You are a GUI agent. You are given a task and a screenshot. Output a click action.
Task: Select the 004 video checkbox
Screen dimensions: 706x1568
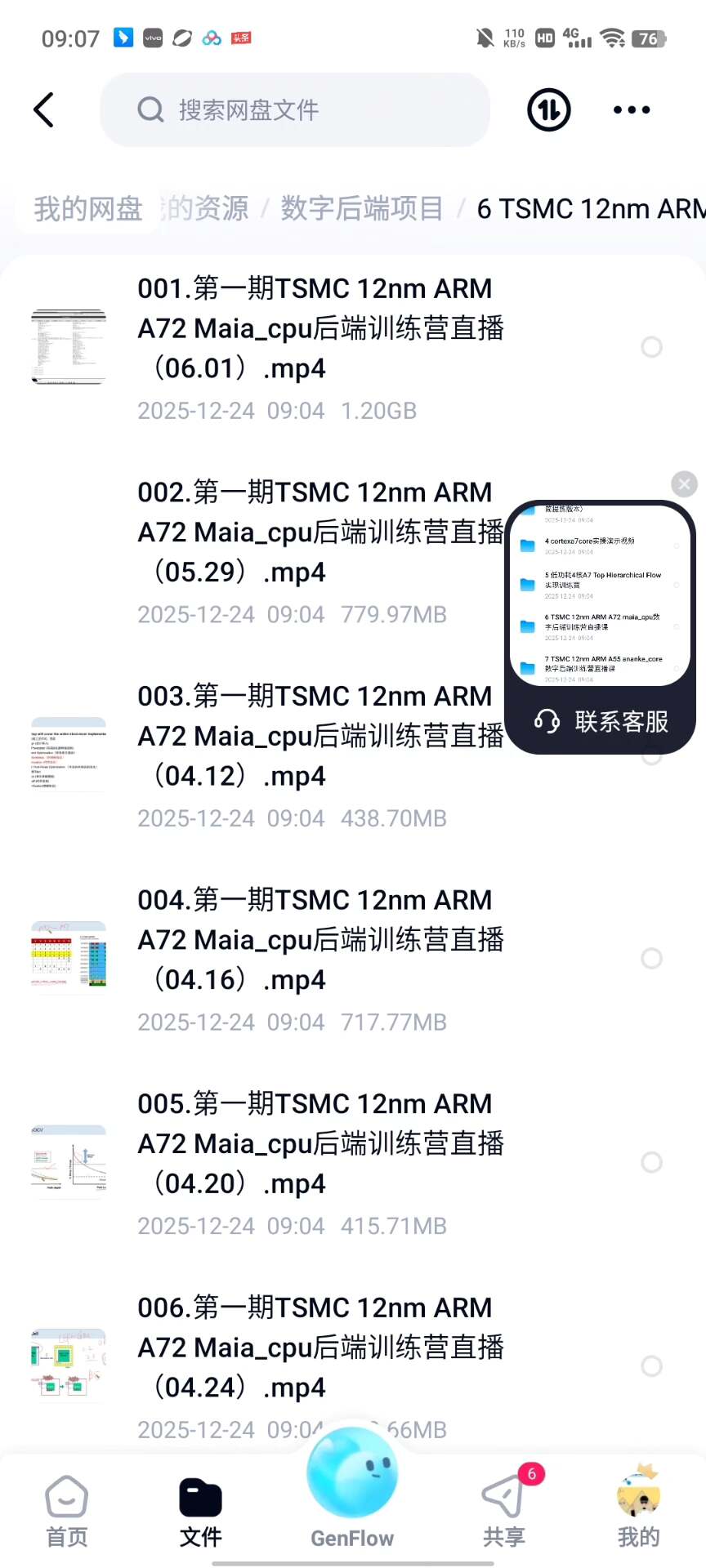click(651, 958)
